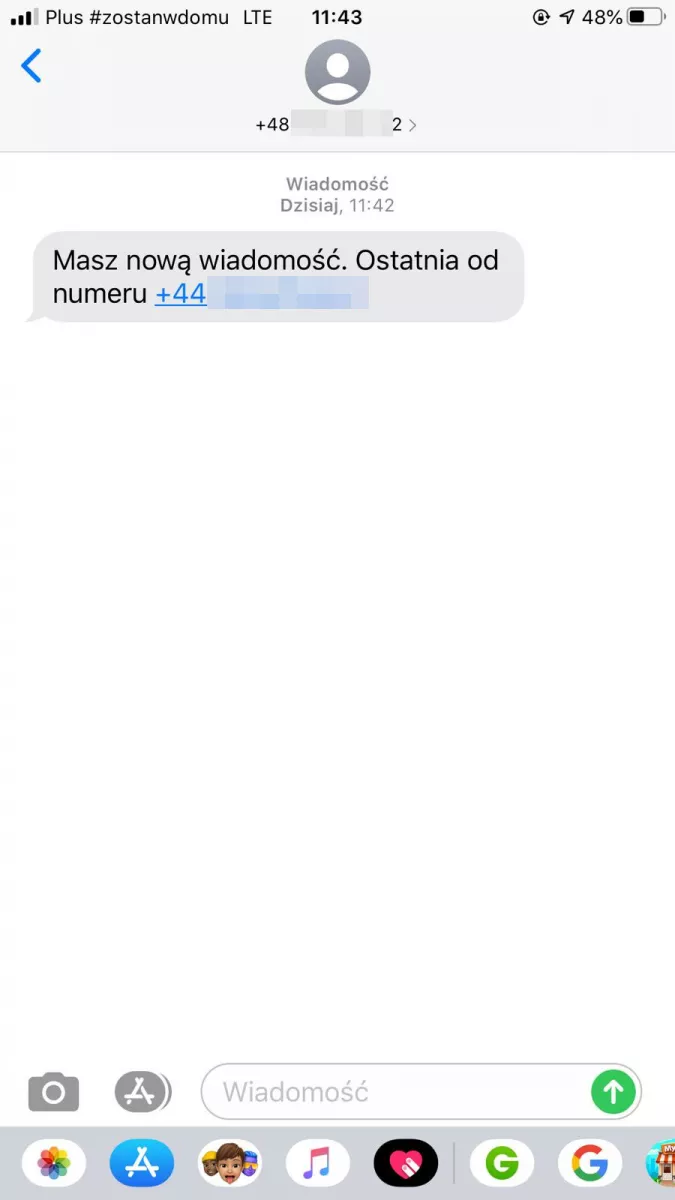
Task: Toggle the App Store apps drawer icon
Action: (x=142, y=1091)
